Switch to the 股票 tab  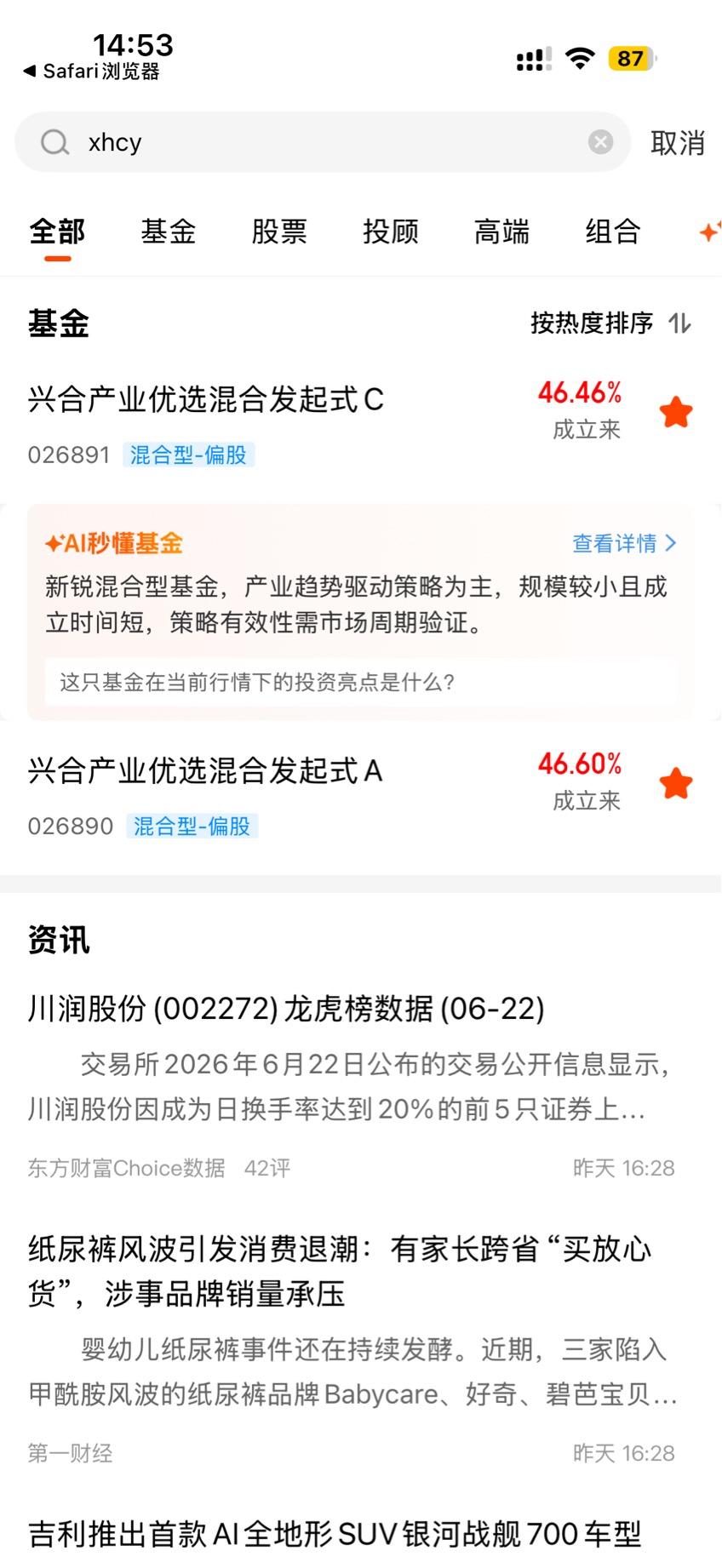[x=279, y=232]
